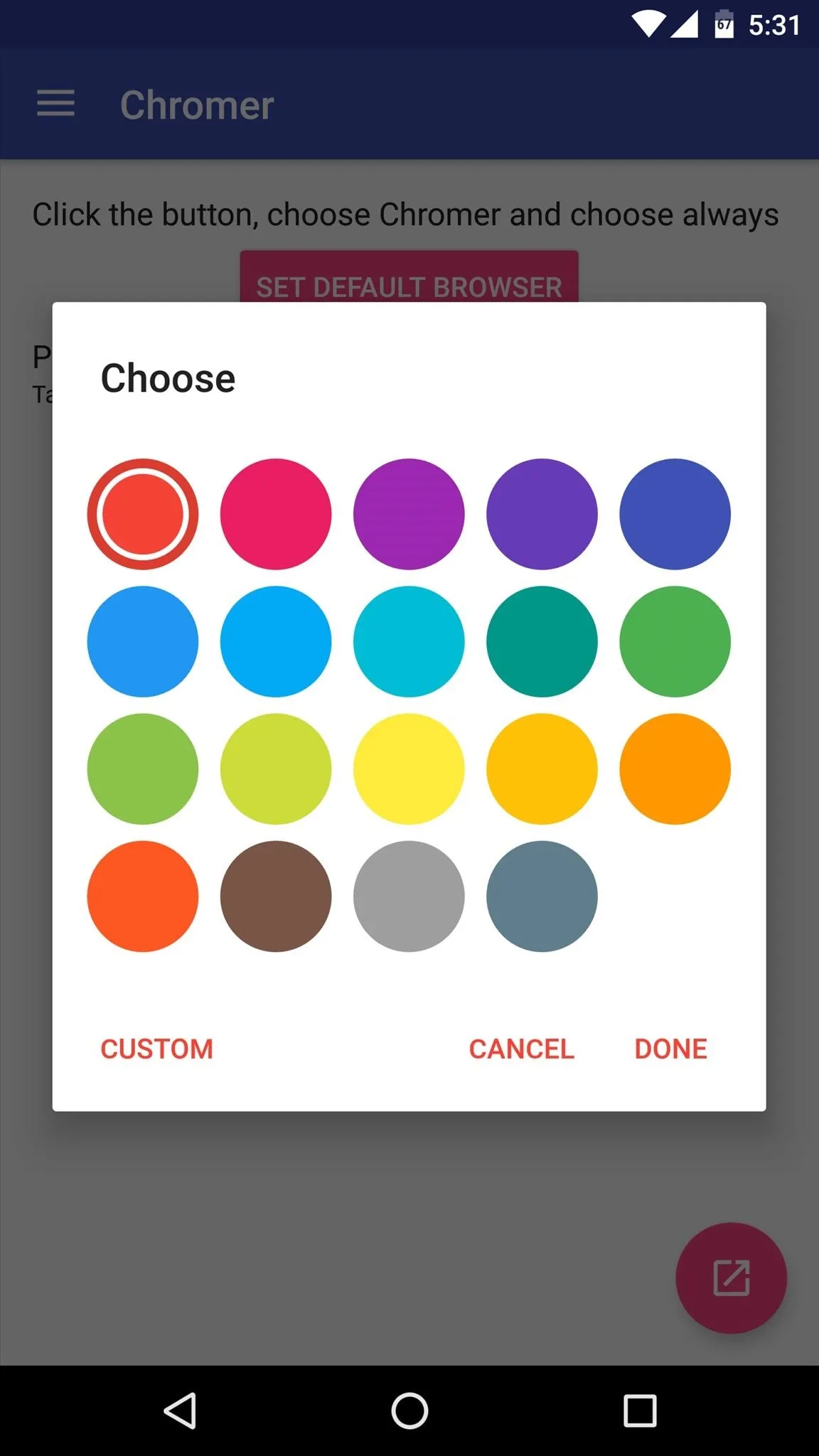The width and height of the screenshot is (819, 1456).
Task: Choose the yellow color swatch
Action: [x=409, y=769]
